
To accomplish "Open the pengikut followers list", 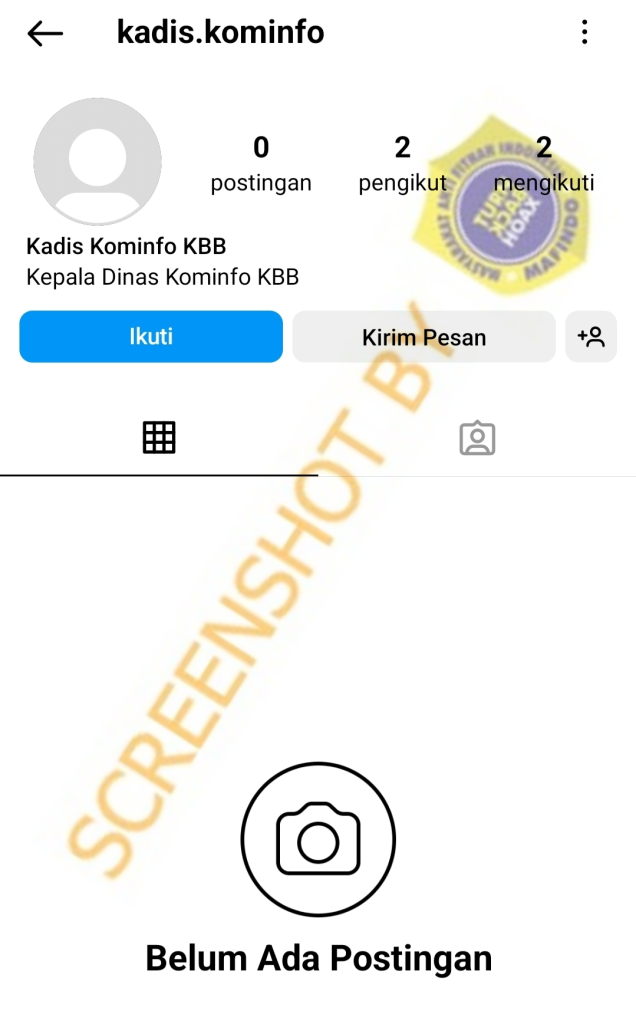I will click(402, 165).
